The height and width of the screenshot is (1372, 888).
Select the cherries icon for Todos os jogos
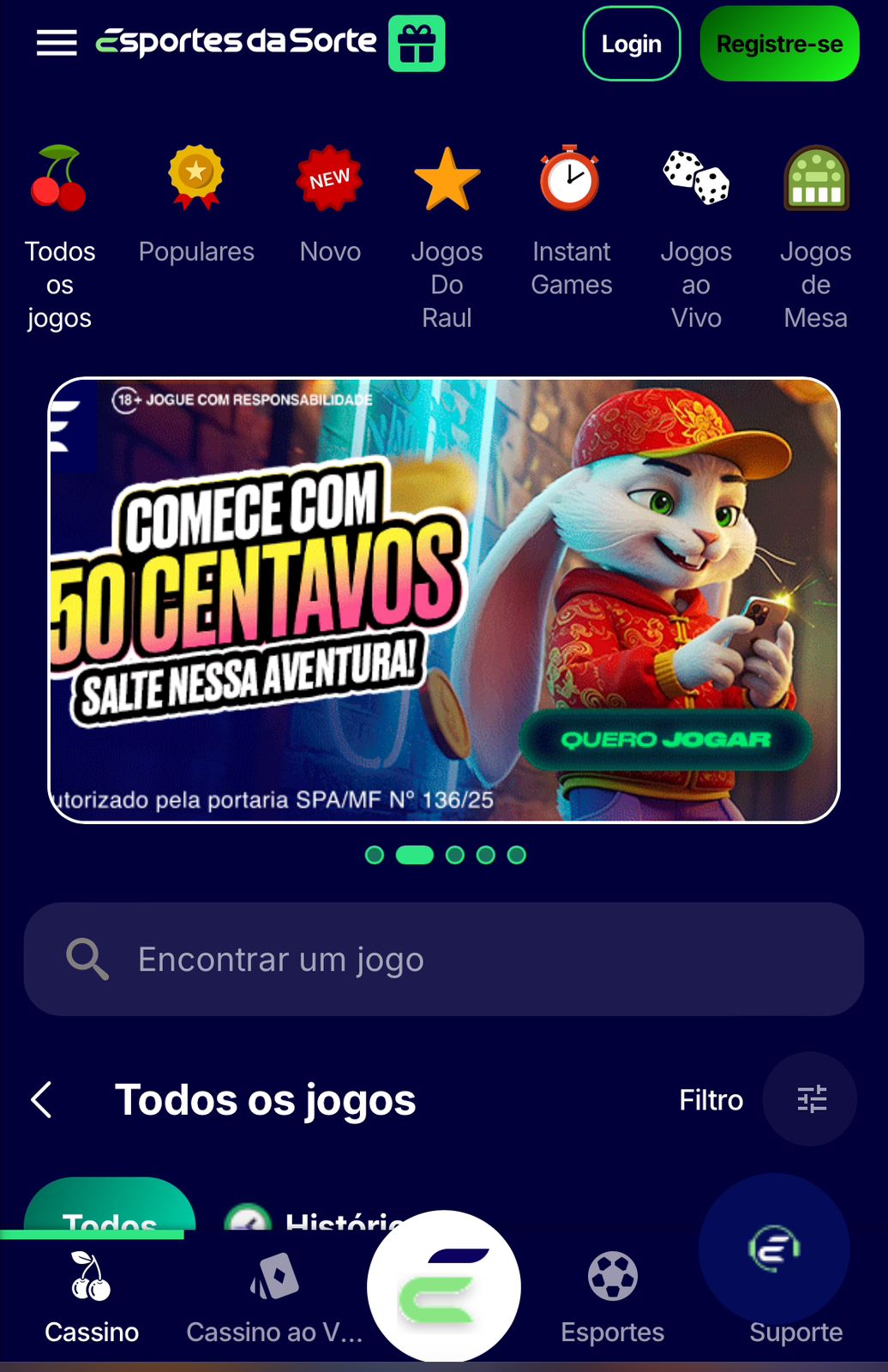tap(58, 178)
